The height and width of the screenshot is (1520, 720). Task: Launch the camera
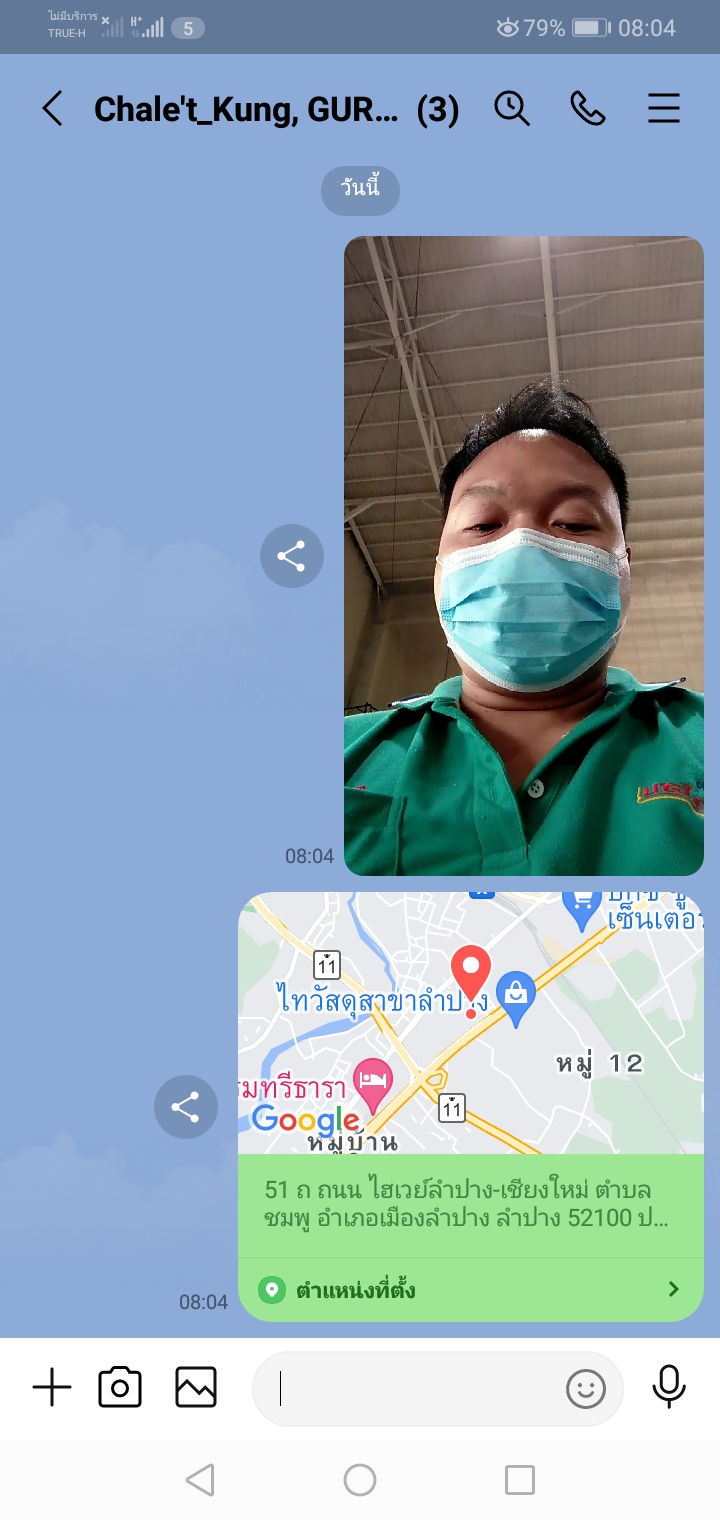coord(120,1388)
